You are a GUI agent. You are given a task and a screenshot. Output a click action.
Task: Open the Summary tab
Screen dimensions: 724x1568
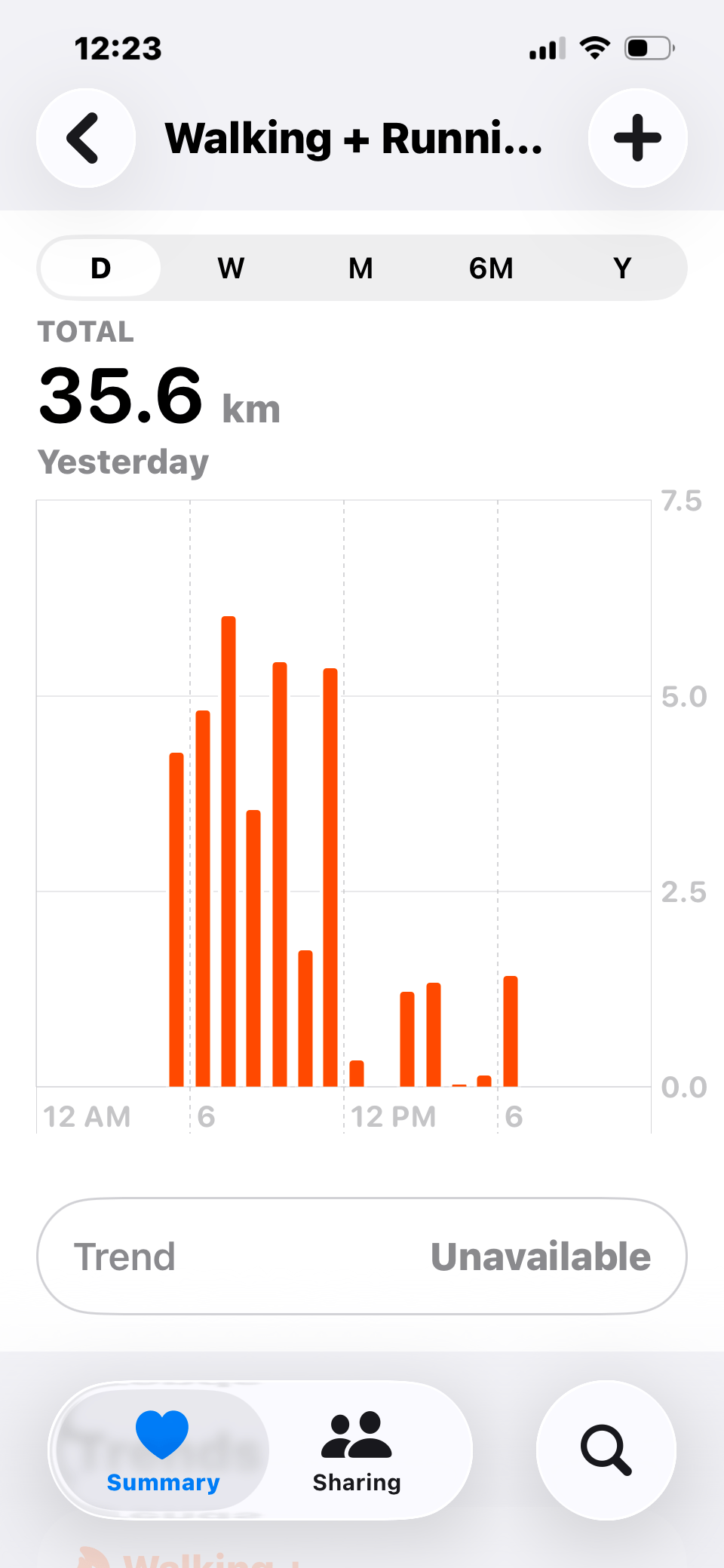163,1450
